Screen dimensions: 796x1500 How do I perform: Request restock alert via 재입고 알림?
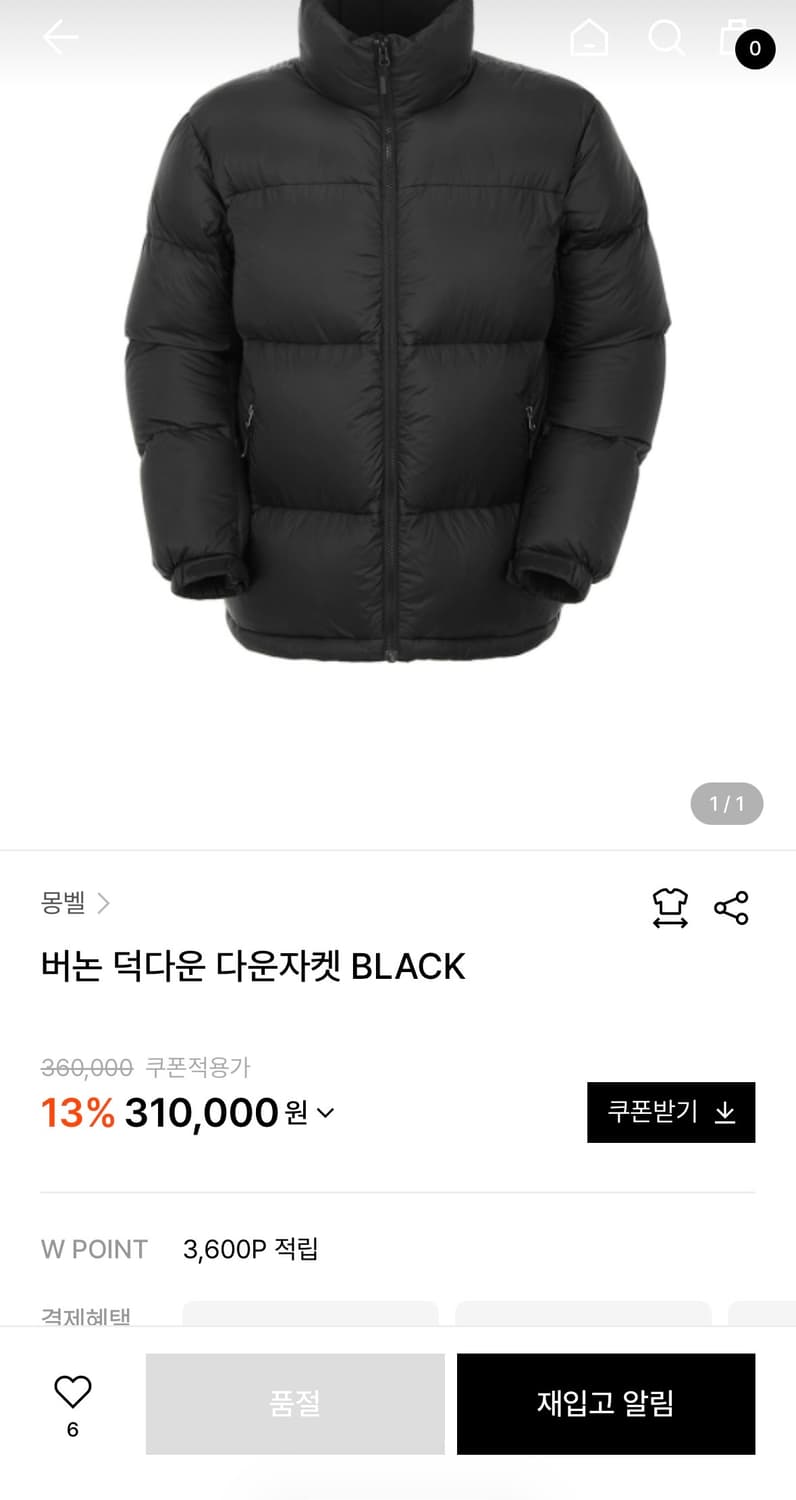pos(606,1403)
